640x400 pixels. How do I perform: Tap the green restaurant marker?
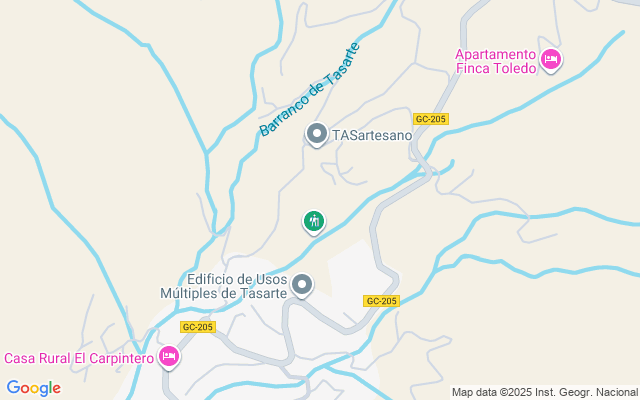pyautogui.click(x=314, y=220)
